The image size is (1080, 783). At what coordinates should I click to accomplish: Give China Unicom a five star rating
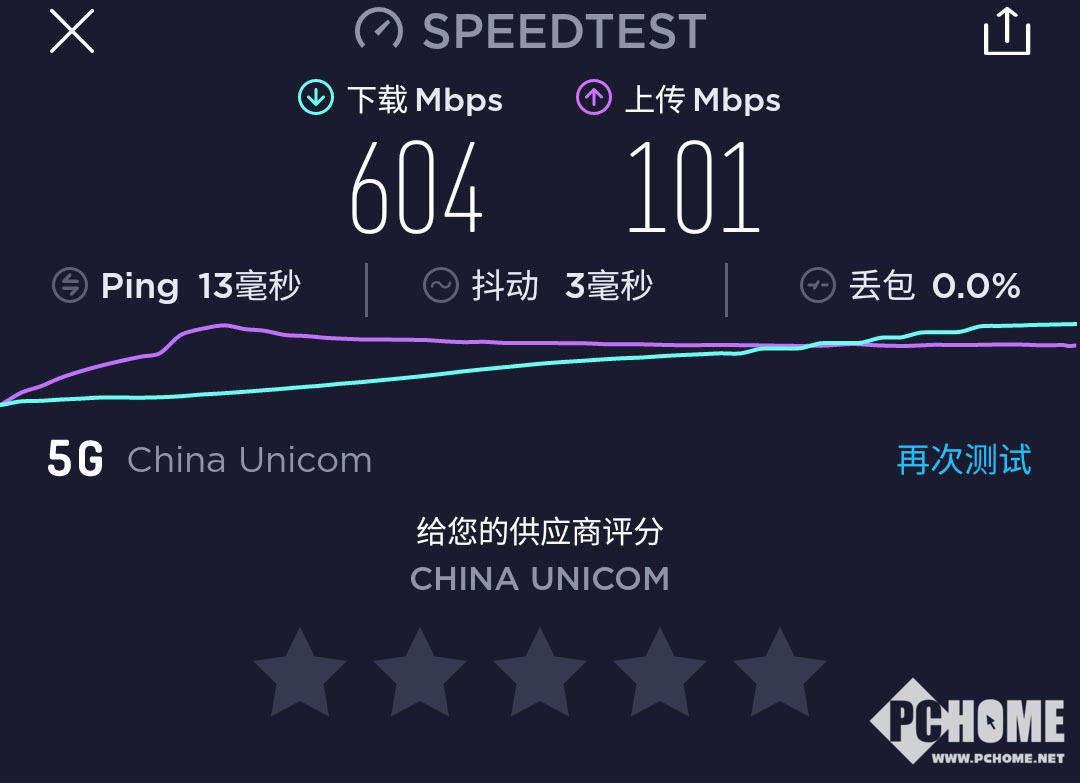780,672
